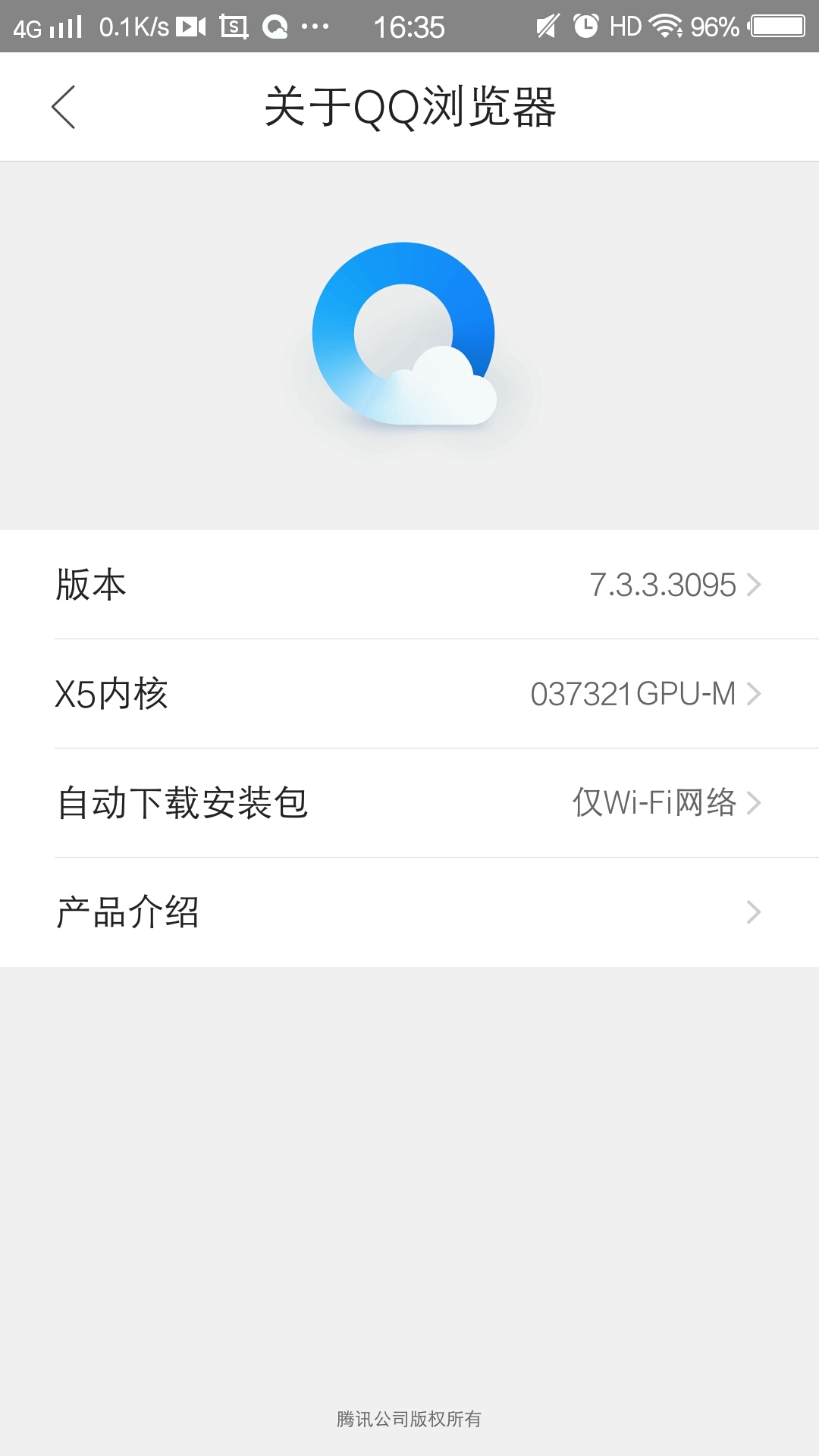Viewport: 819px width, 1456px height.
Task: Change 自动下载安装包 setting
Action: tap(409, 803)
